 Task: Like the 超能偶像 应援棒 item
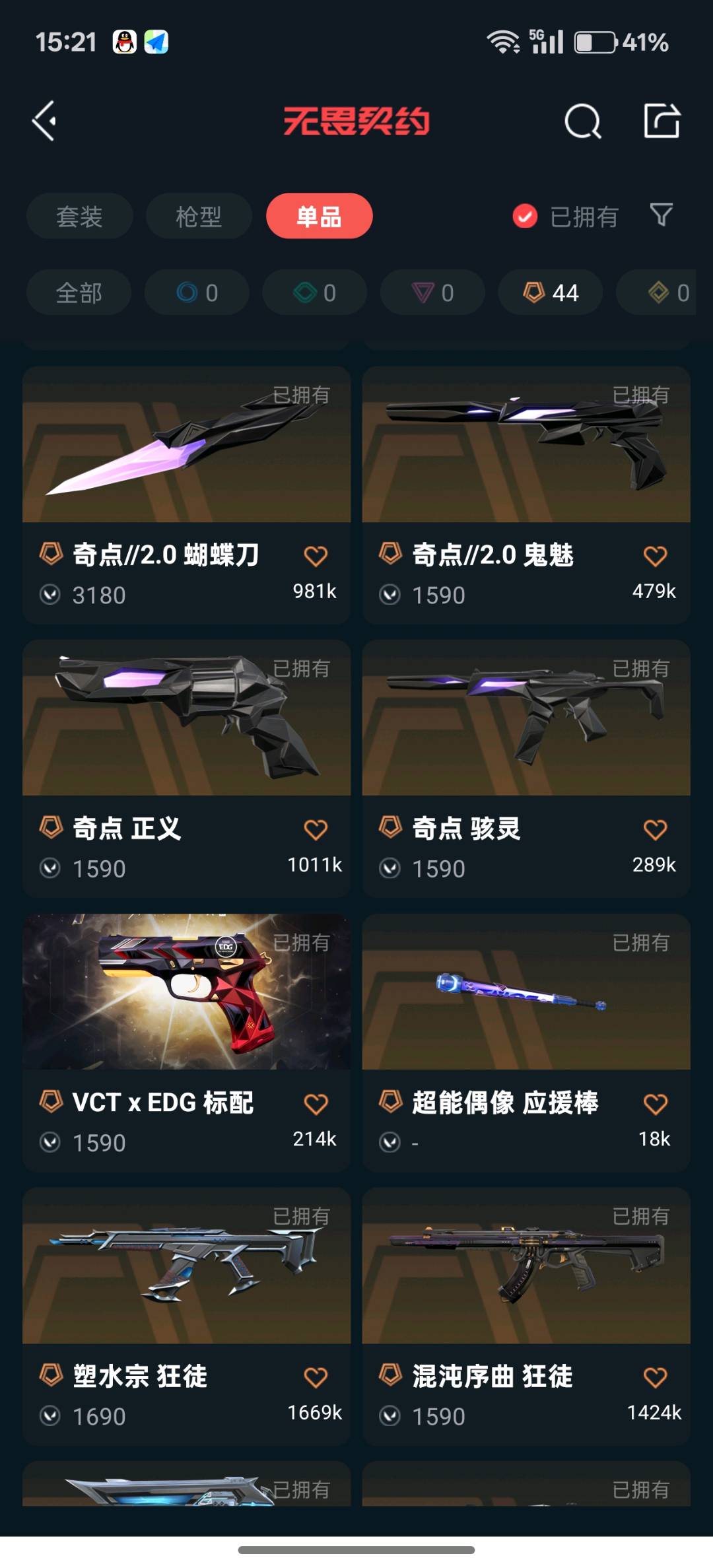[x=655, y=1104]
